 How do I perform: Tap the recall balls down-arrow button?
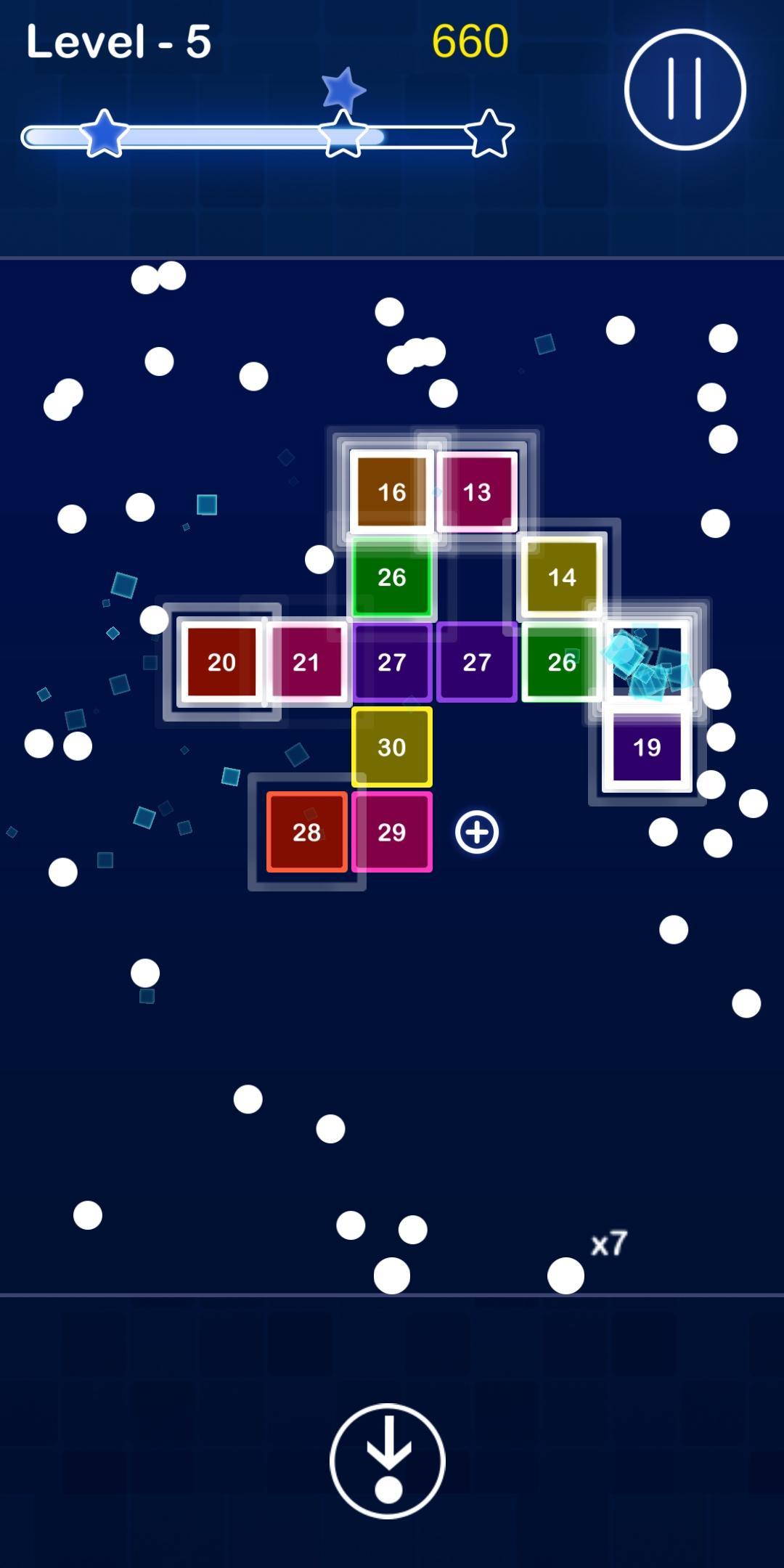point(388,1461)
